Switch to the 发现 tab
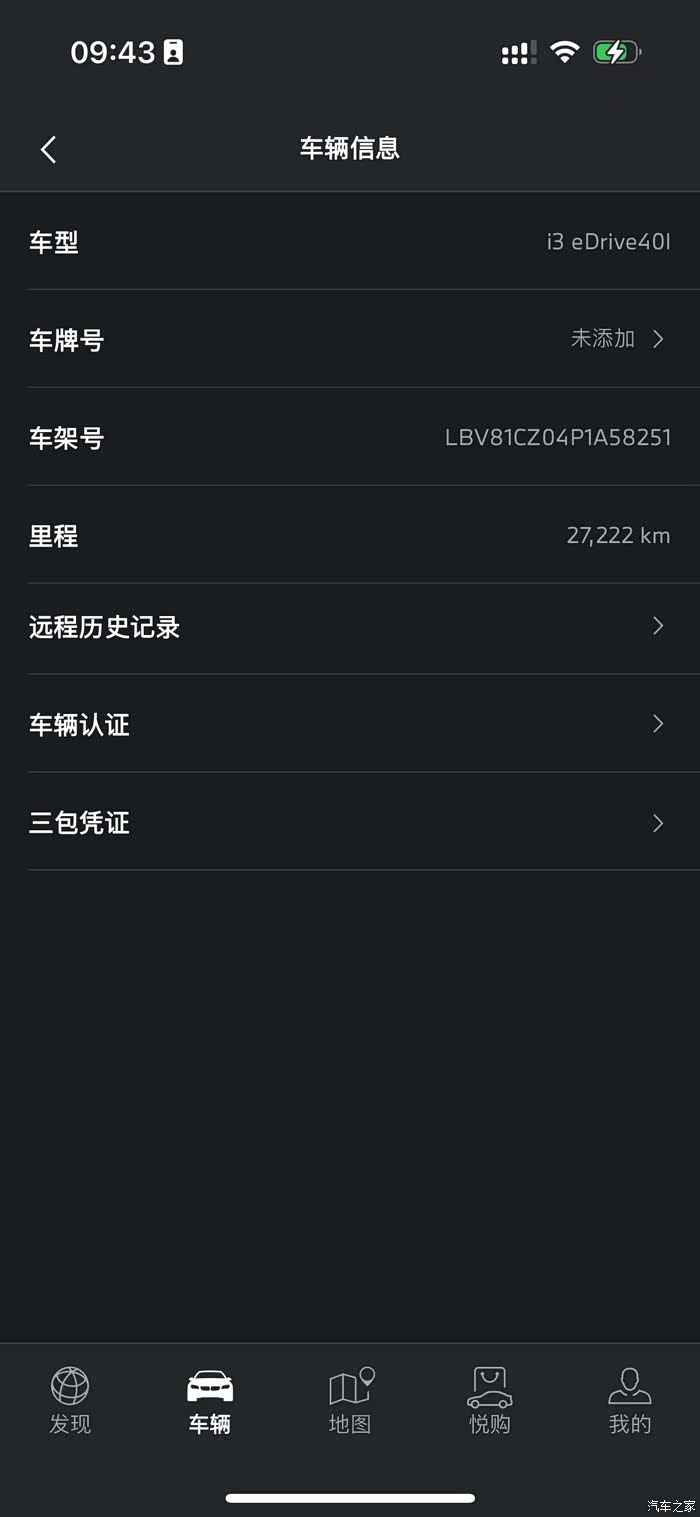 click(x=70, y=1400)
